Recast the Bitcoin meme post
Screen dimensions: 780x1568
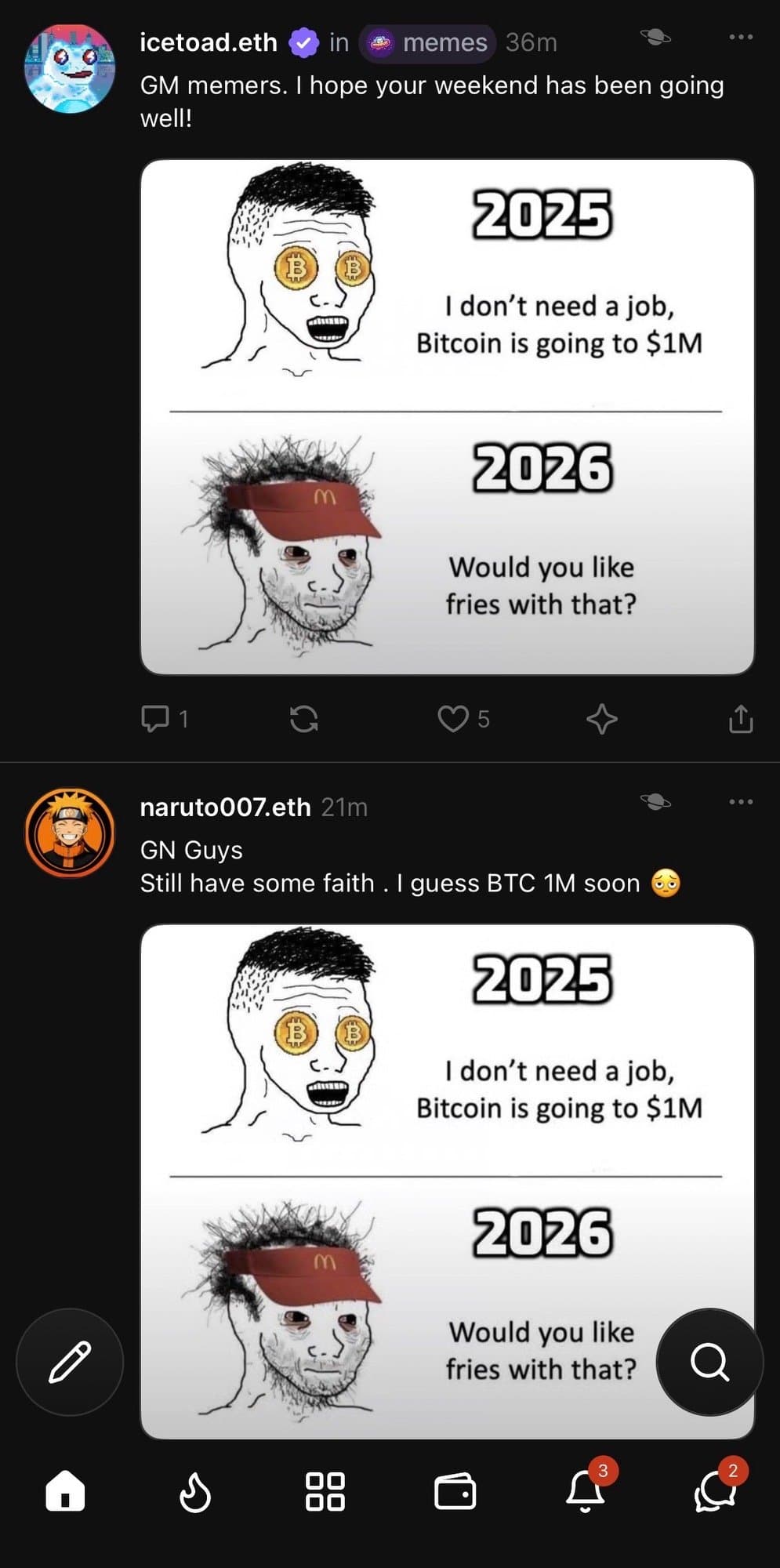click(x=305, y=719)
